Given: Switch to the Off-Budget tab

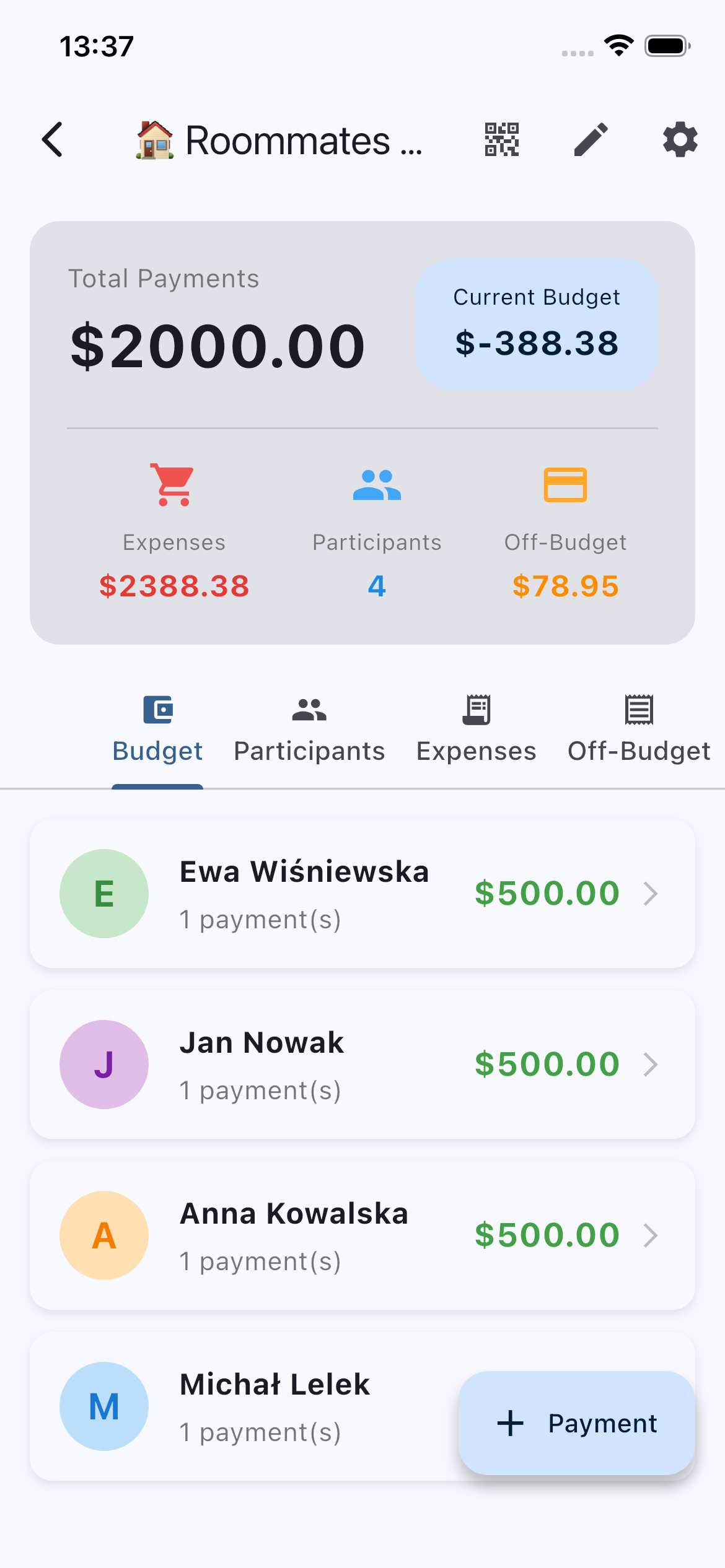Looking at the screenshot, I should (x=640, y=731).
